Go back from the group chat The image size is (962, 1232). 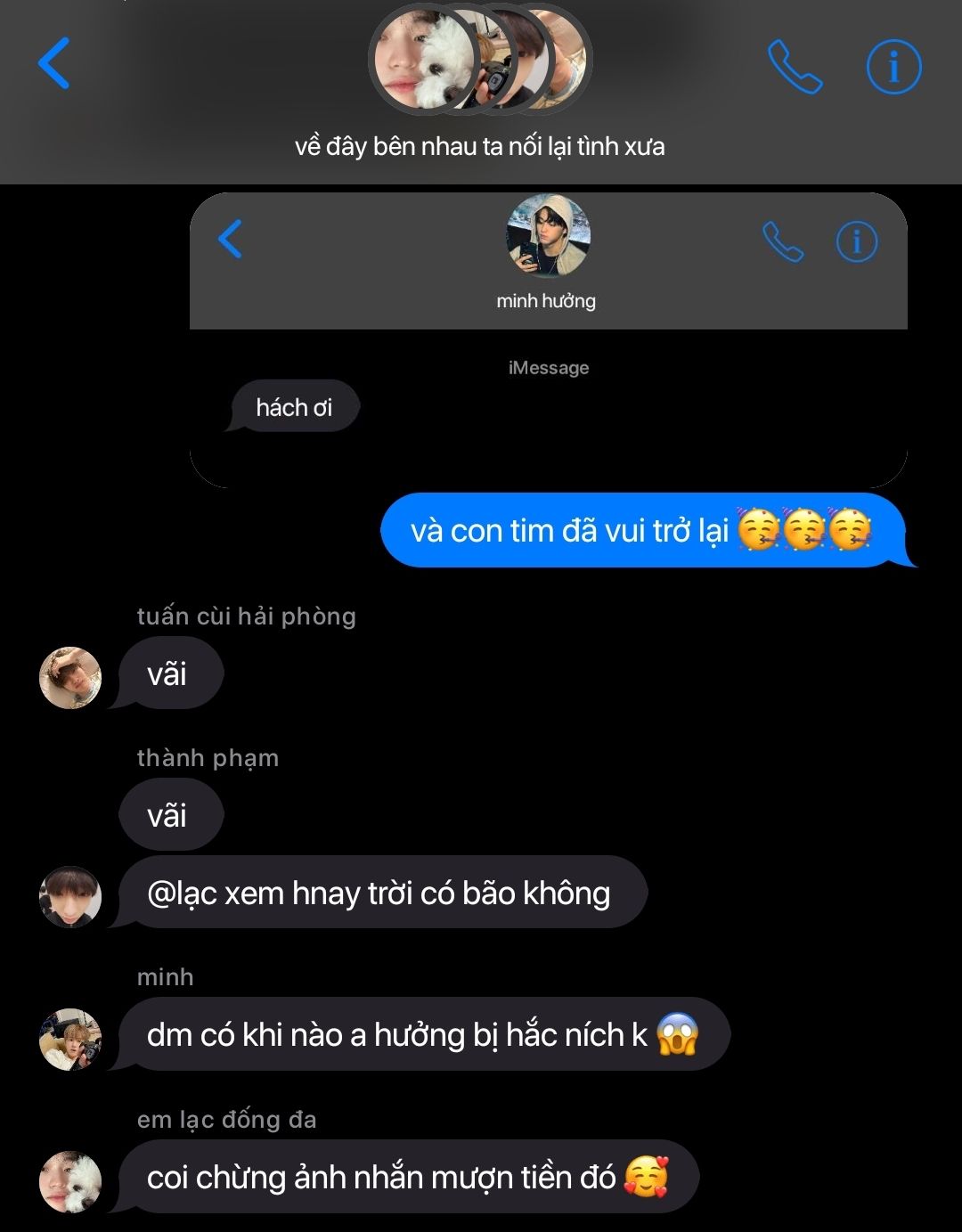[x=54, y=63]
